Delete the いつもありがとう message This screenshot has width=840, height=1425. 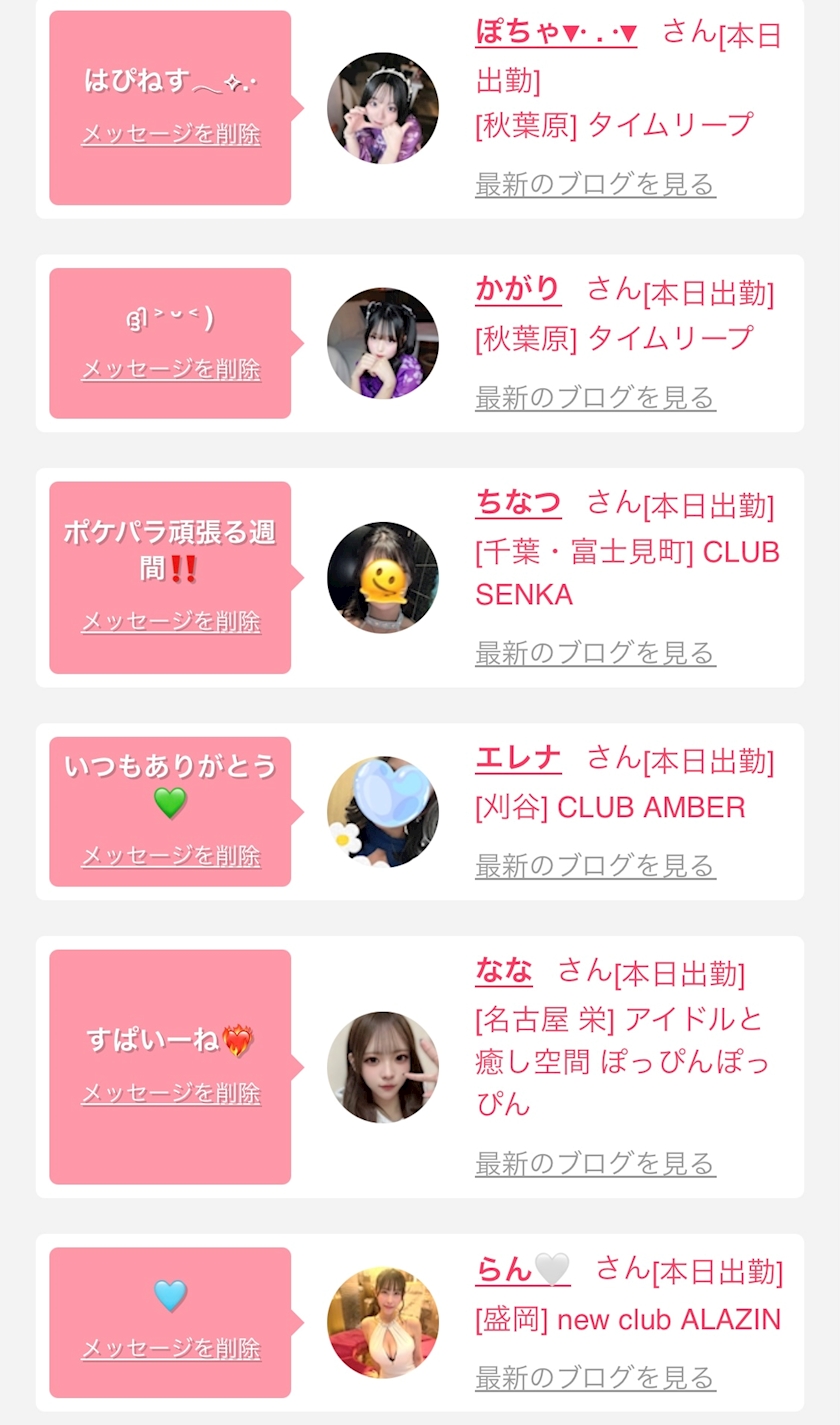click(171, 855)
